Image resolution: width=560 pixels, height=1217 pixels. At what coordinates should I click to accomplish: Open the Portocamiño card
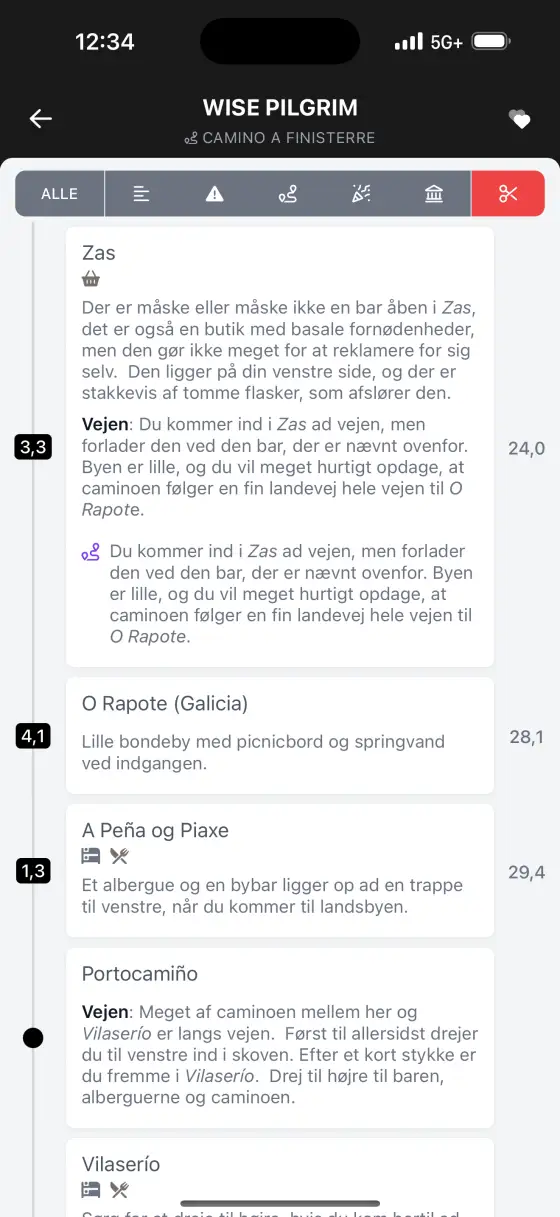(x=280, y=1038)
